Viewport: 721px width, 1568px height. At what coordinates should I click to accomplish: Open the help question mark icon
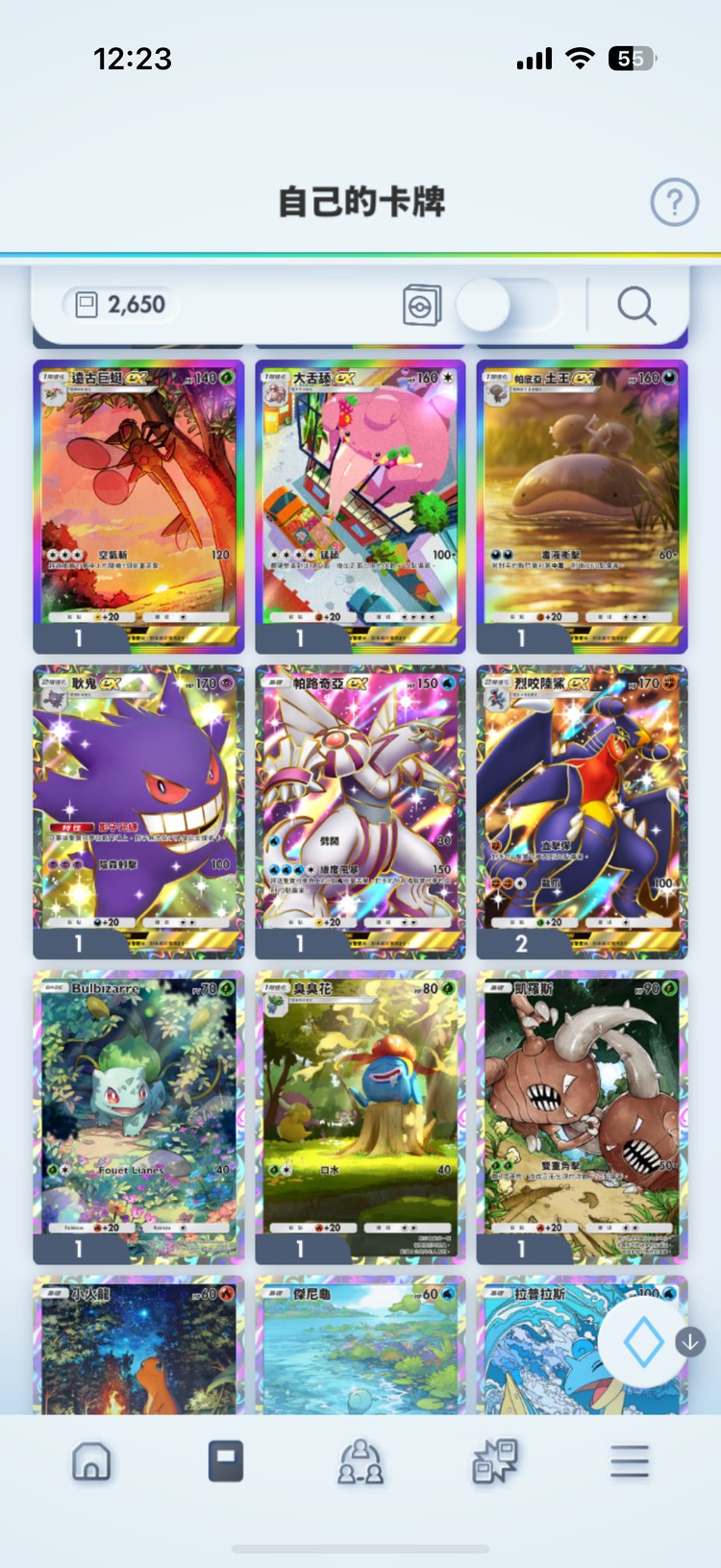point(674,203)
